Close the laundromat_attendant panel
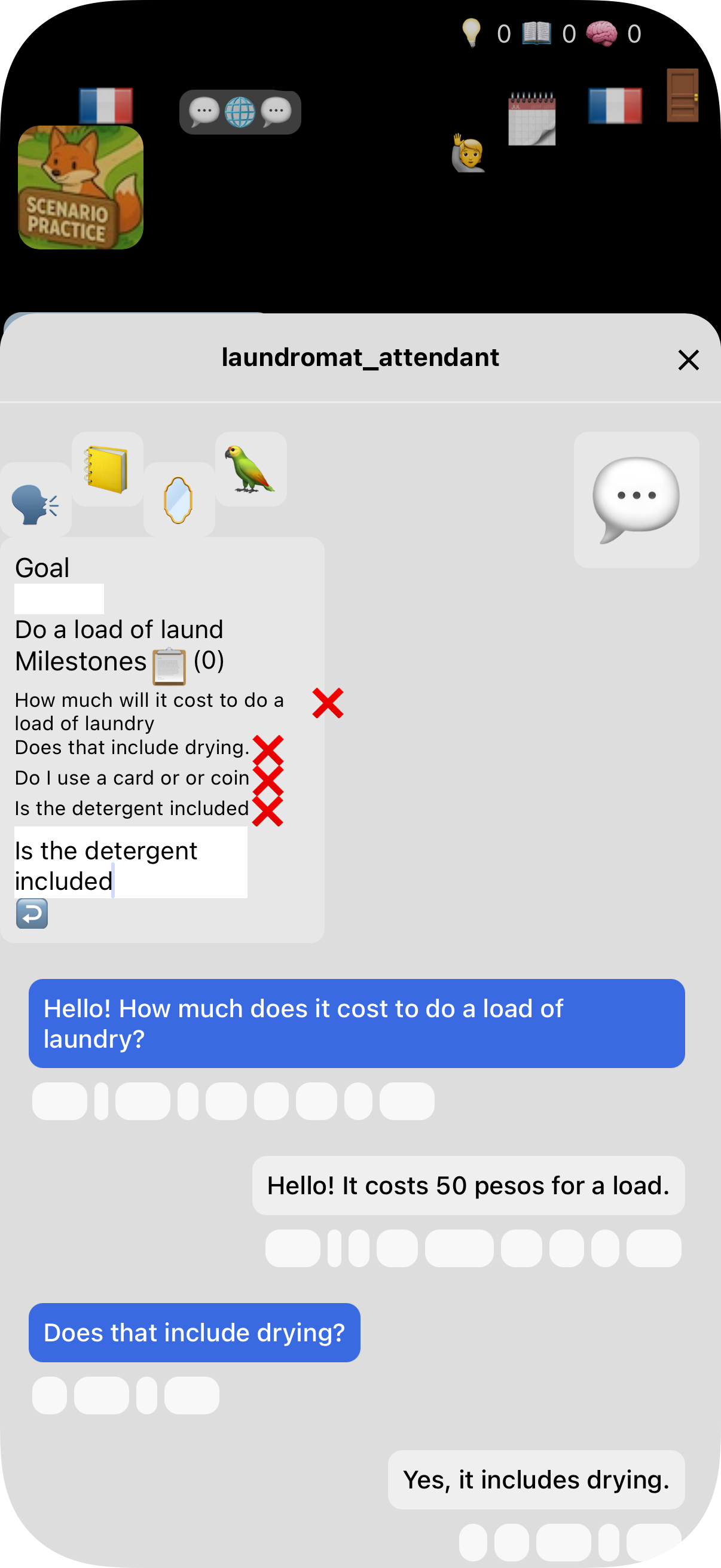721x1568 pixels. pos(688,360)
